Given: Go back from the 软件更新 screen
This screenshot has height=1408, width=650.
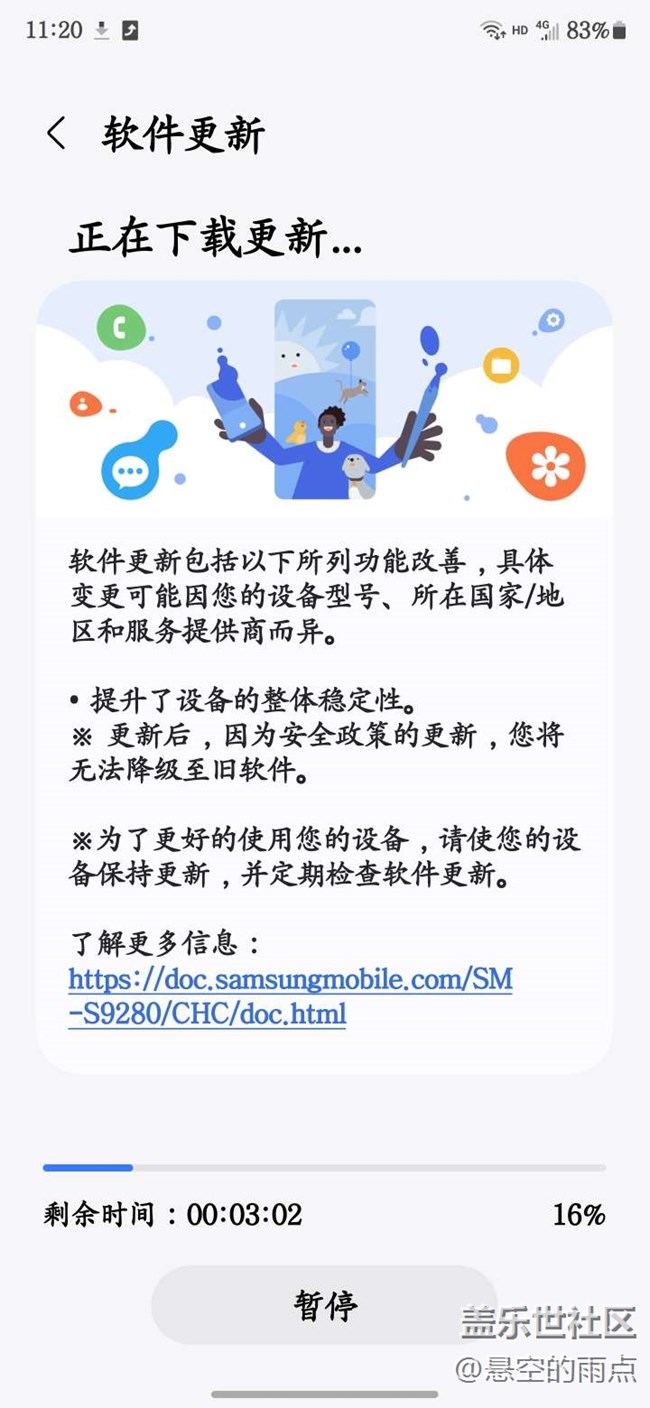Looking at the screenshot, I should [56, 134].
